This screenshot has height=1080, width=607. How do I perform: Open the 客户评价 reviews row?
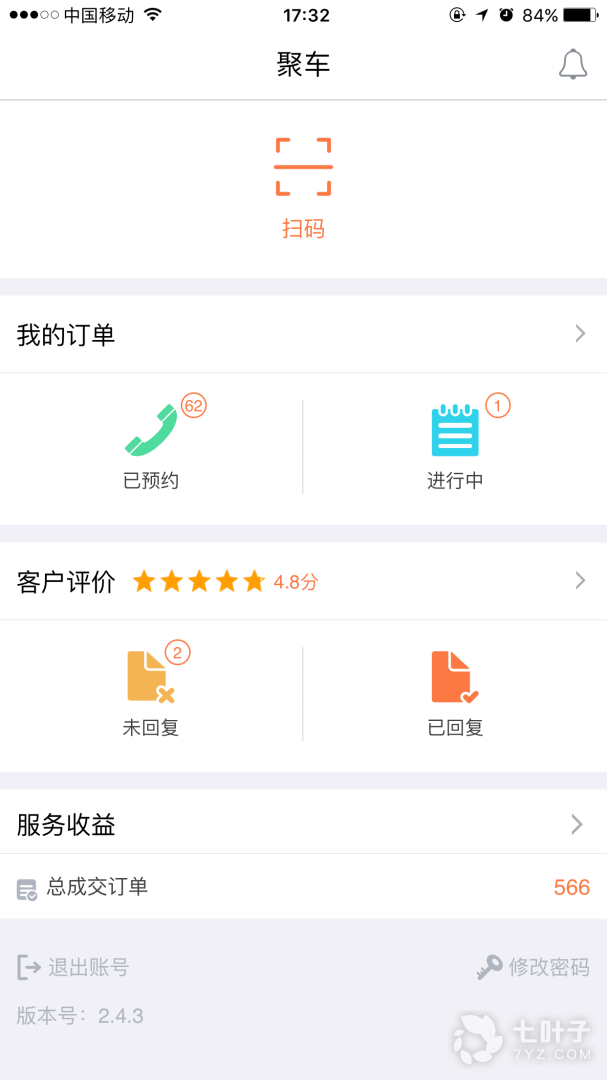(x=303, y=581)
